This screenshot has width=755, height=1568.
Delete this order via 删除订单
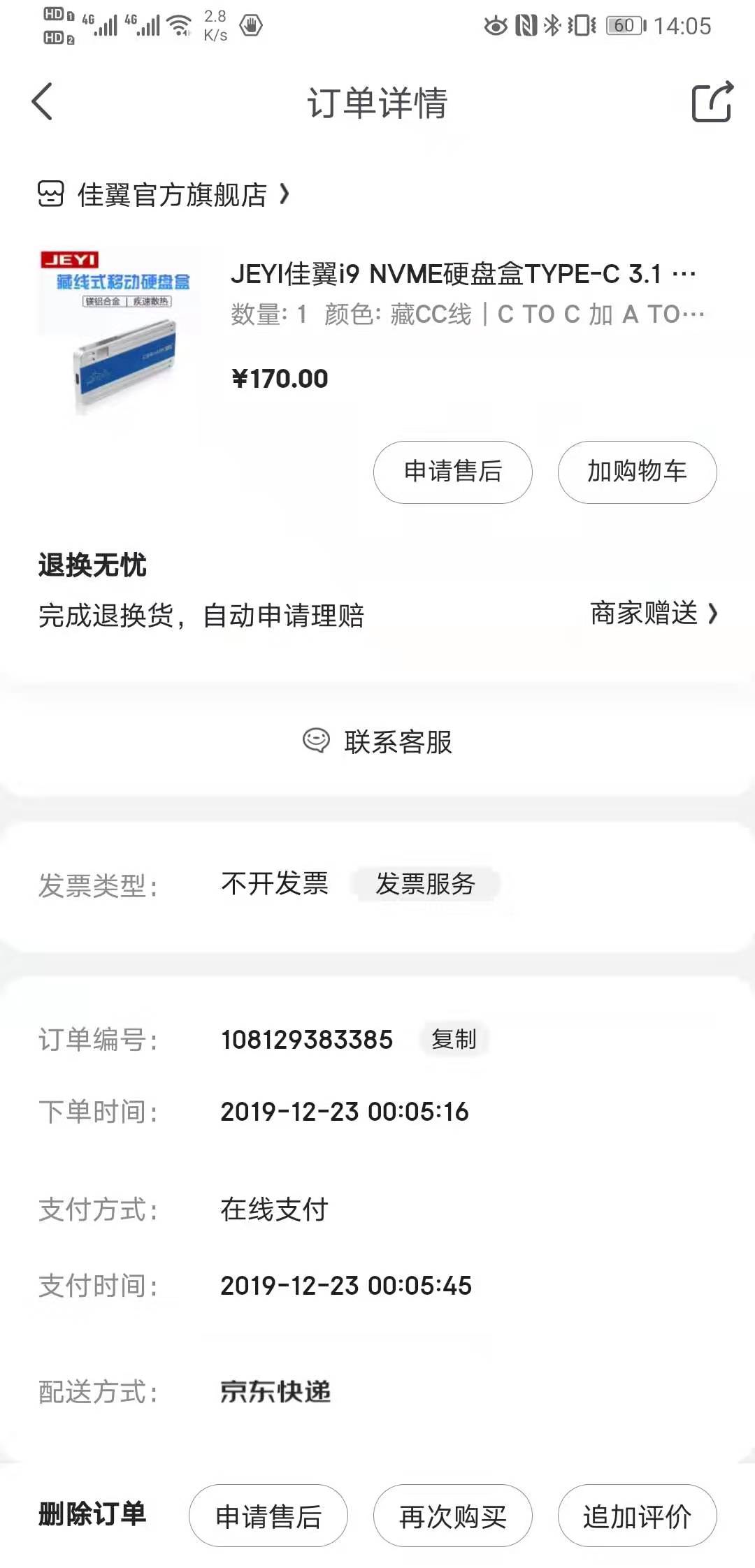pyautogui.click(x=92, y=1514)
